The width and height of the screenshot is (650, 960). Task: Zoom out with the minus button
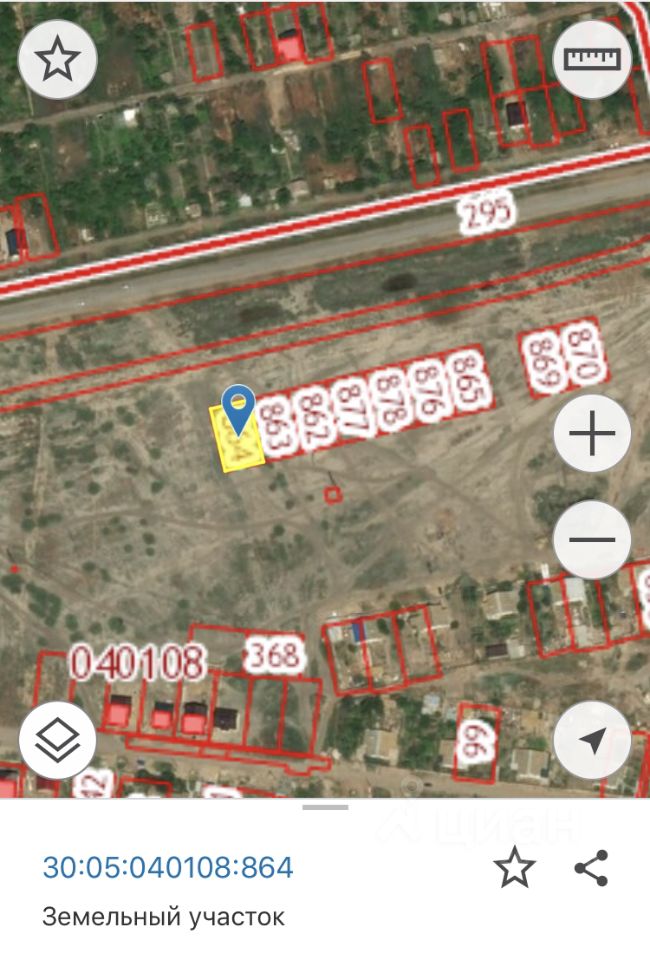click(592, 539)
